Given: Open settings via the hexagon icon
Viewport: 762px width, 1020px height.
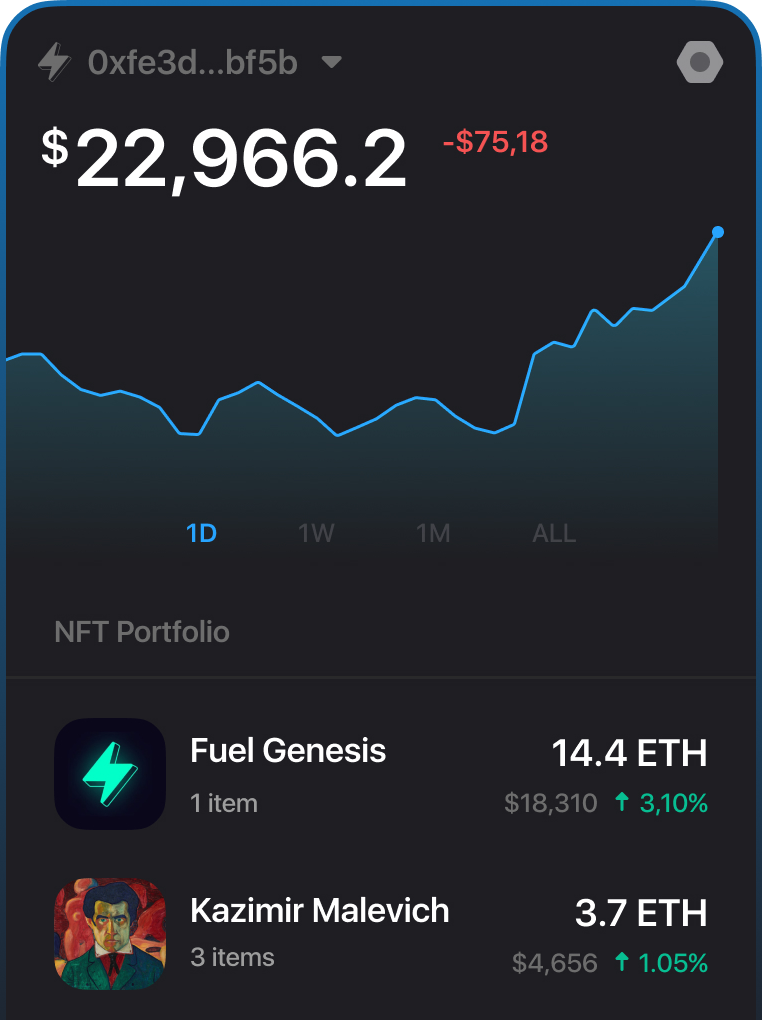Looking at the screenshot, I should tap(699, 63).
